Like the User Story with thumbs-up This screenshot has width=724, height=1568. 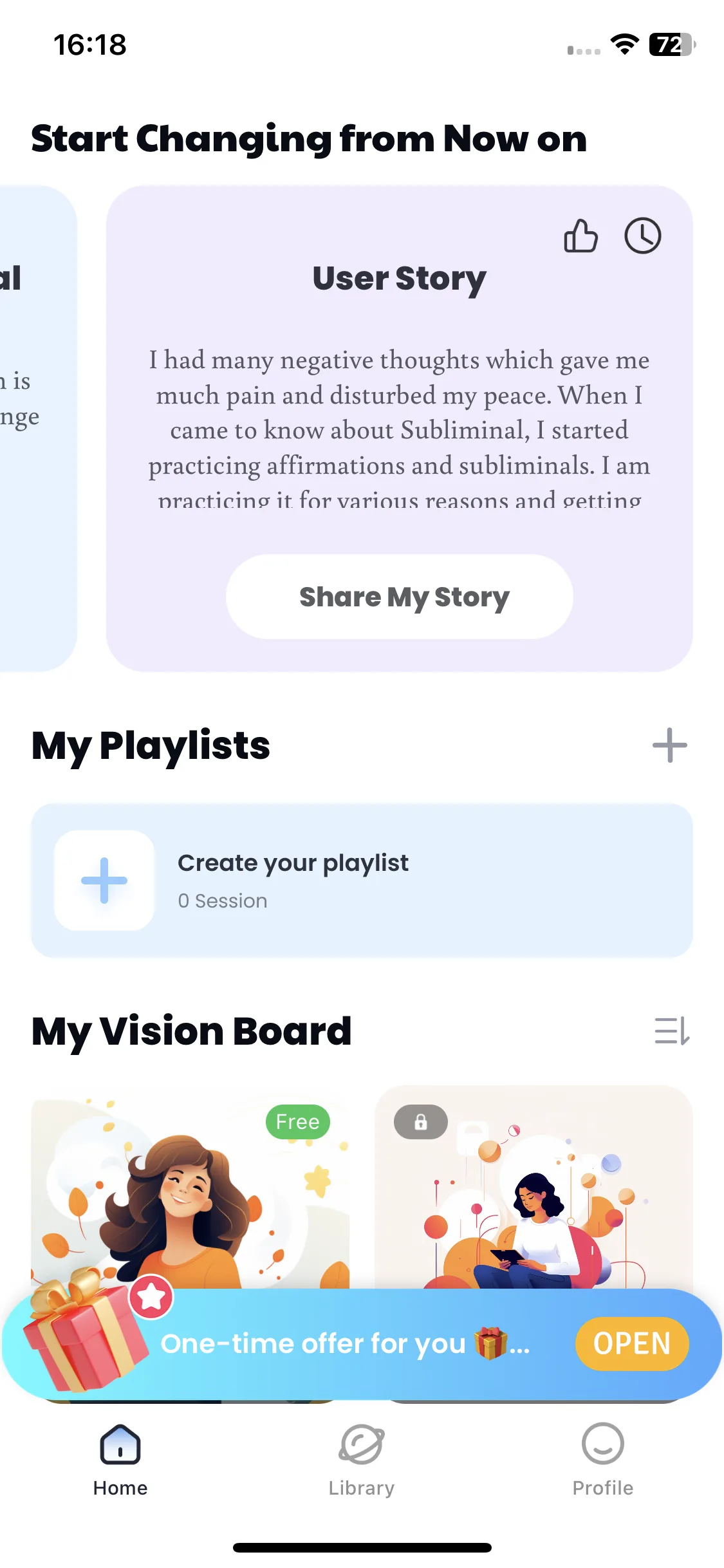click(580, 236)
